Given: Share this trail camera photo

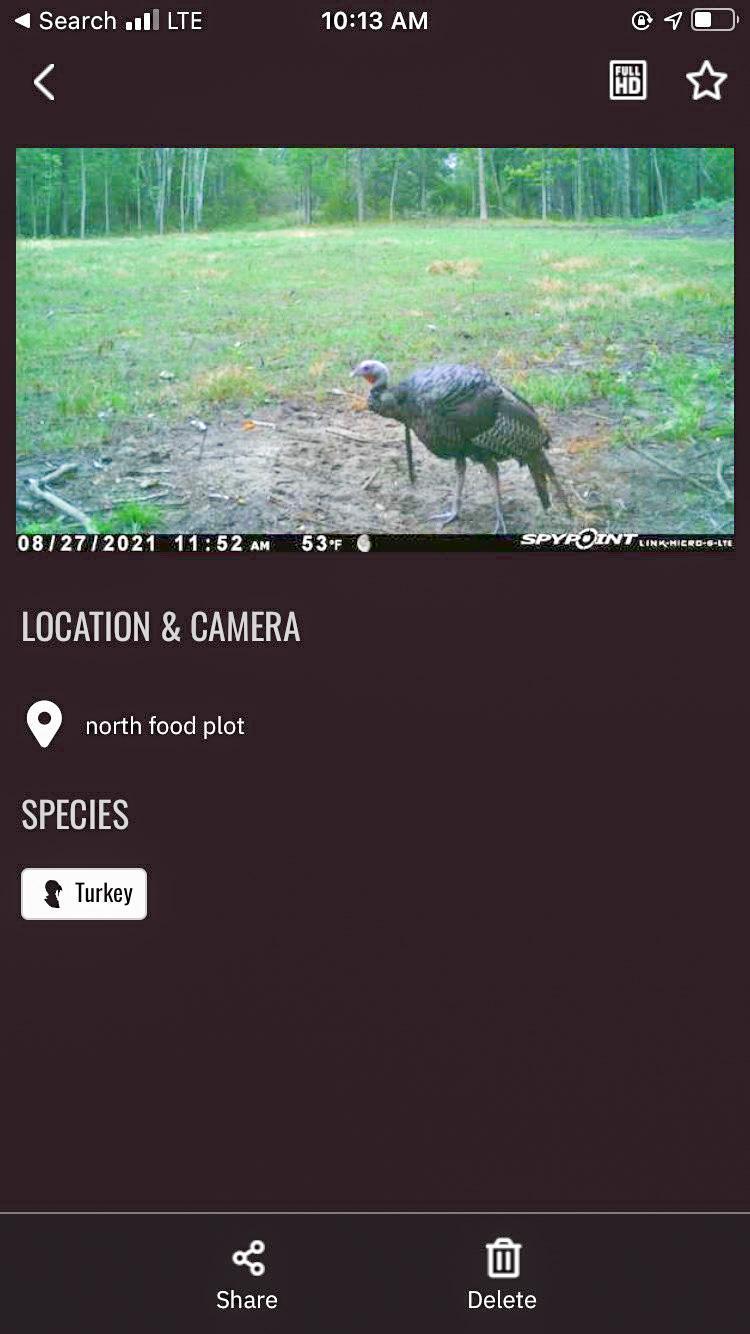Looking at the screenshot, I should [247, 1273].
